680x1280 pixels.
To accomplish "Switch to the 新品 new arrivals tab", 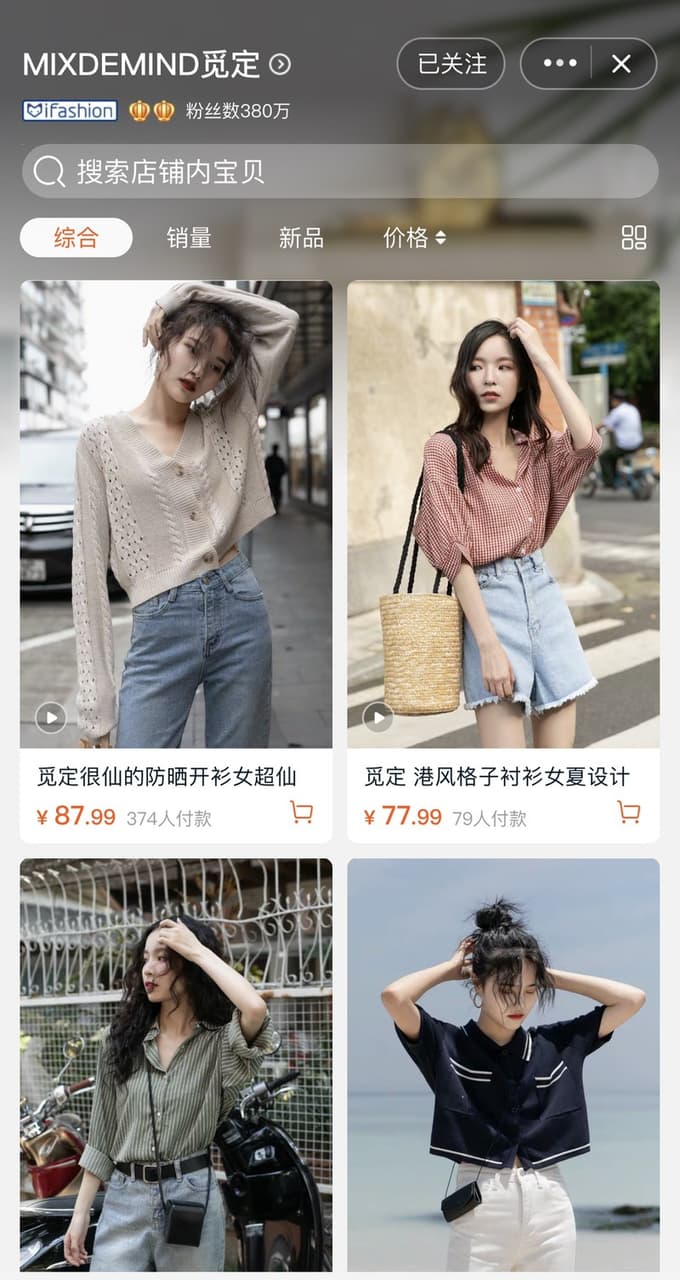I will click(301, 238).
